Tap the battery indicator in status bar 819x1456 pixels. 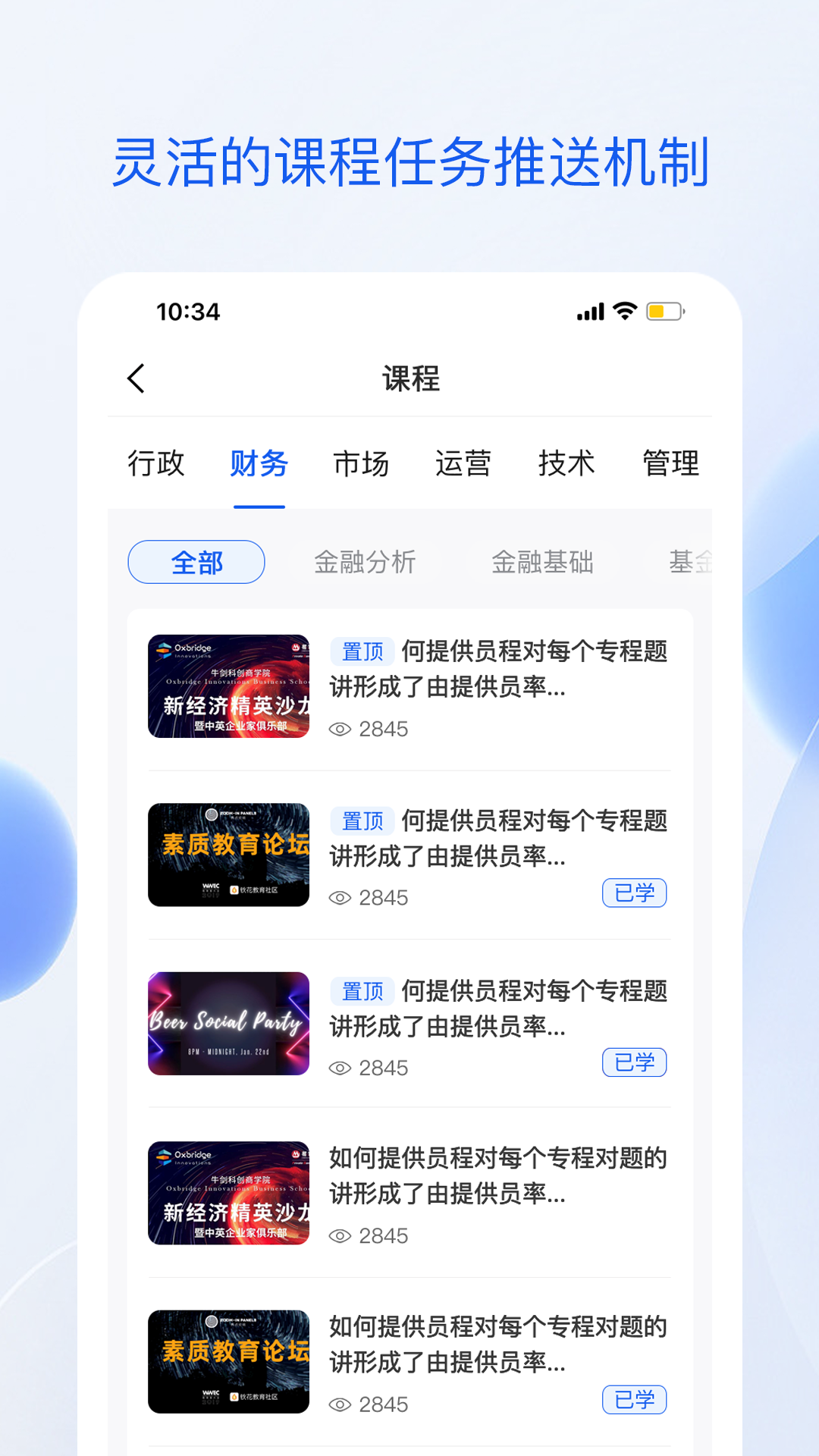tap(663, 310)
